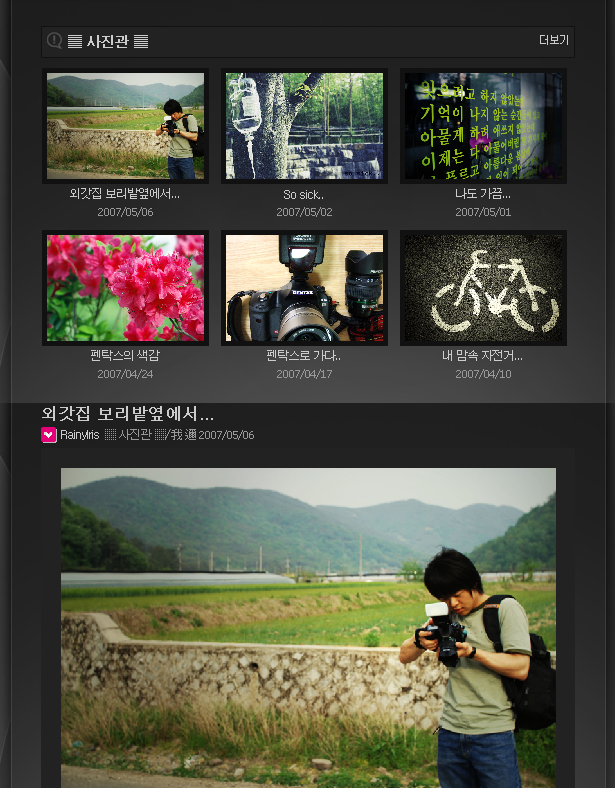Open the 외갓집 보리밭옆에서 photo thumbnail
Image resolution: width=615 pixels, height=788 pixels.
tap(125, 125)
